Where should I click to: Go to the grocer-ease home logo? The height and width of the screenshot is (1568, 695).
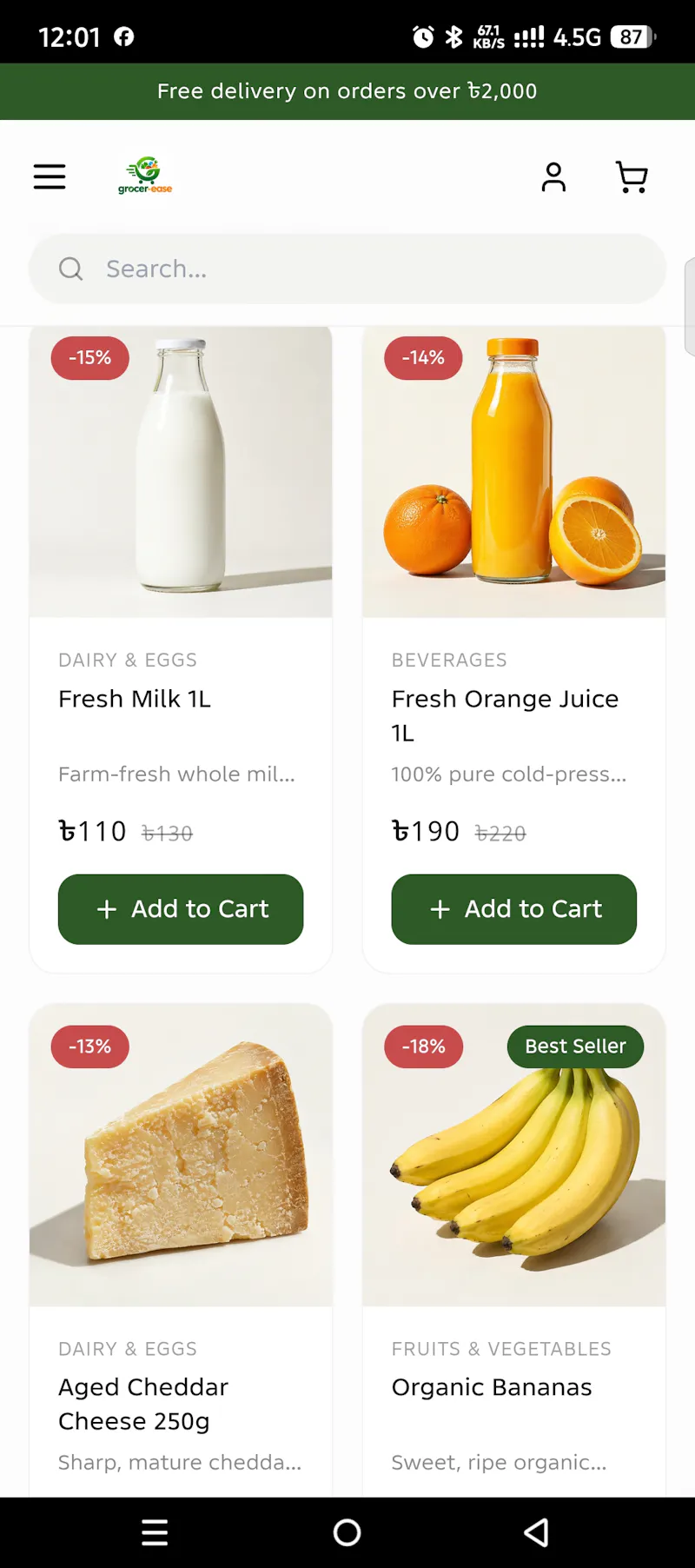pyautogui.click(x=145, y=176)
